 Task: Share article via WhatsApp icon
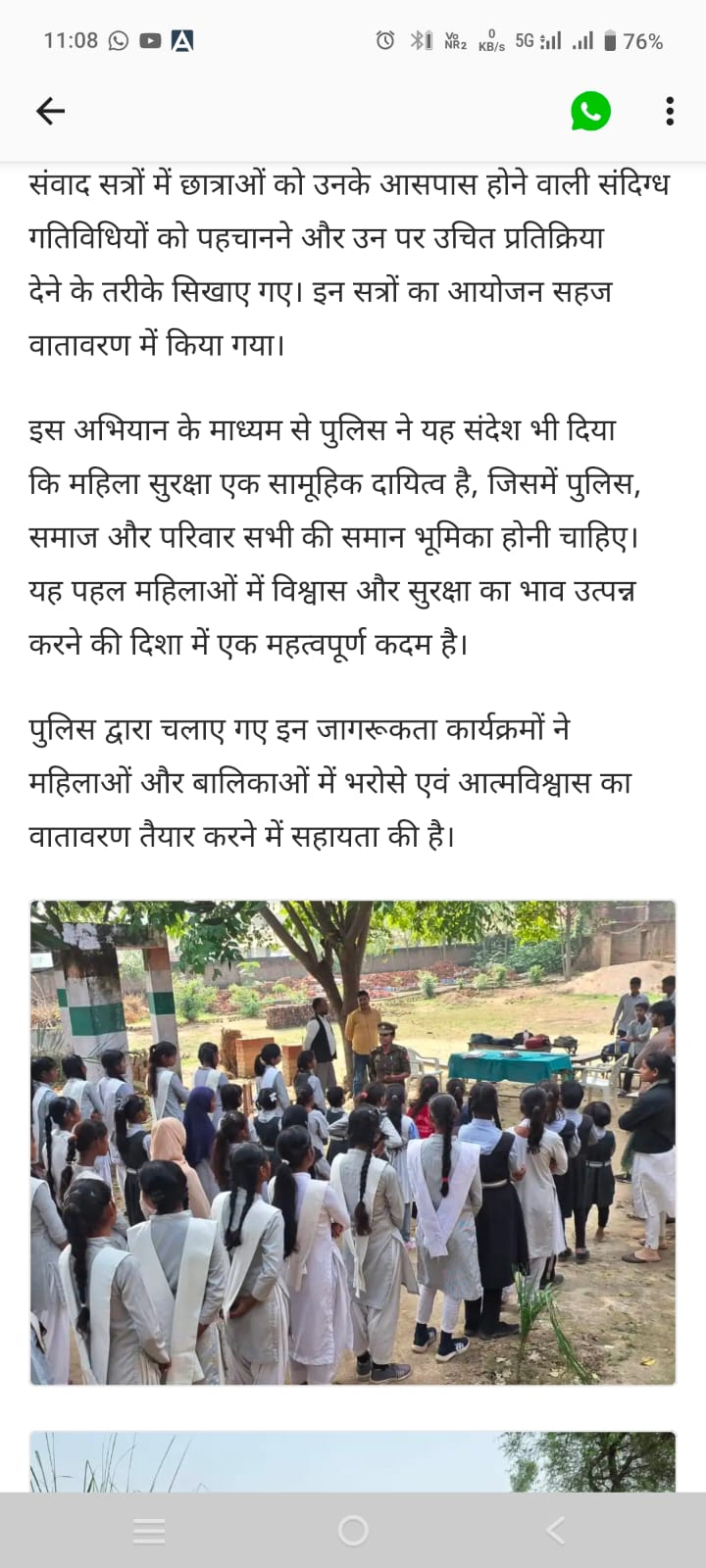pos(590,111)
